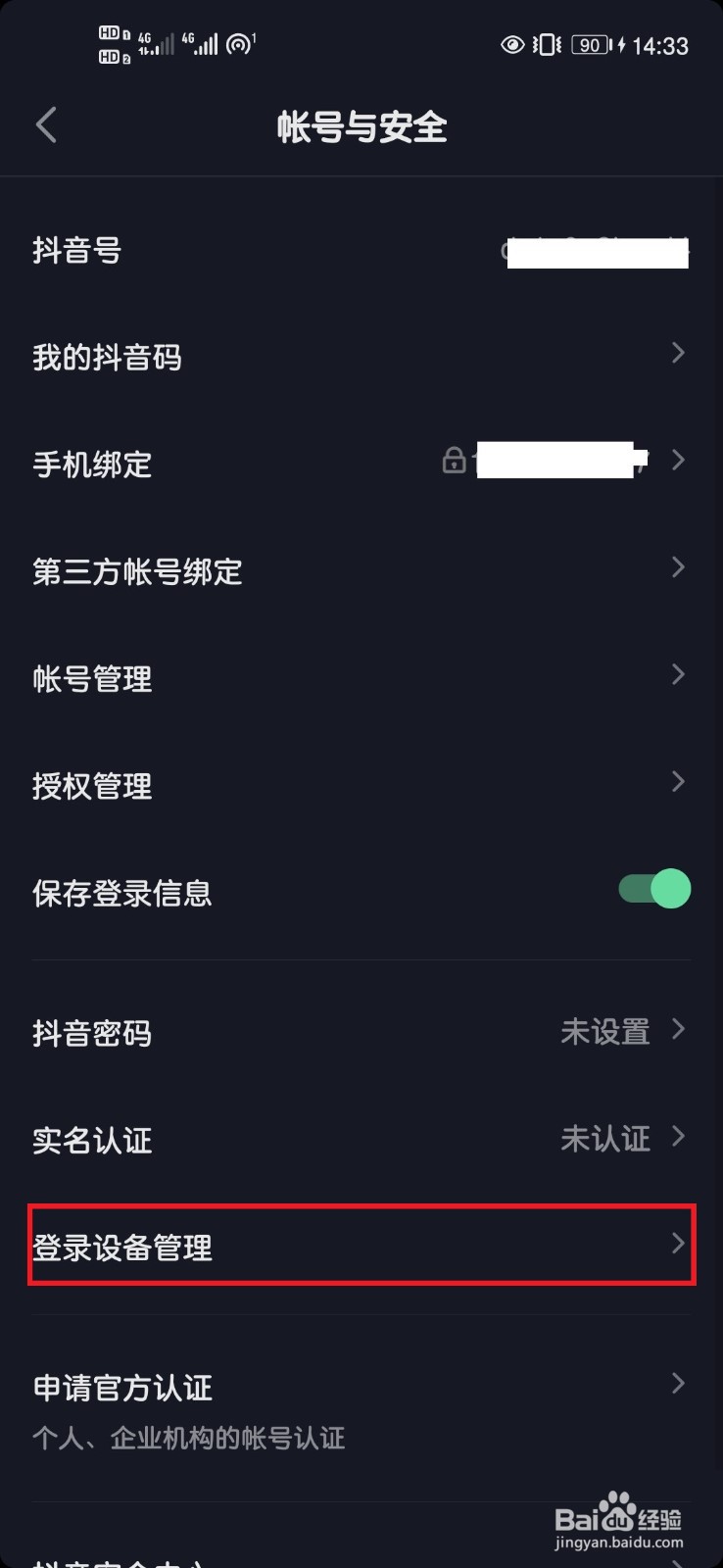
Task: Tap the battery indicator showing 90
Action: [589, 45]
